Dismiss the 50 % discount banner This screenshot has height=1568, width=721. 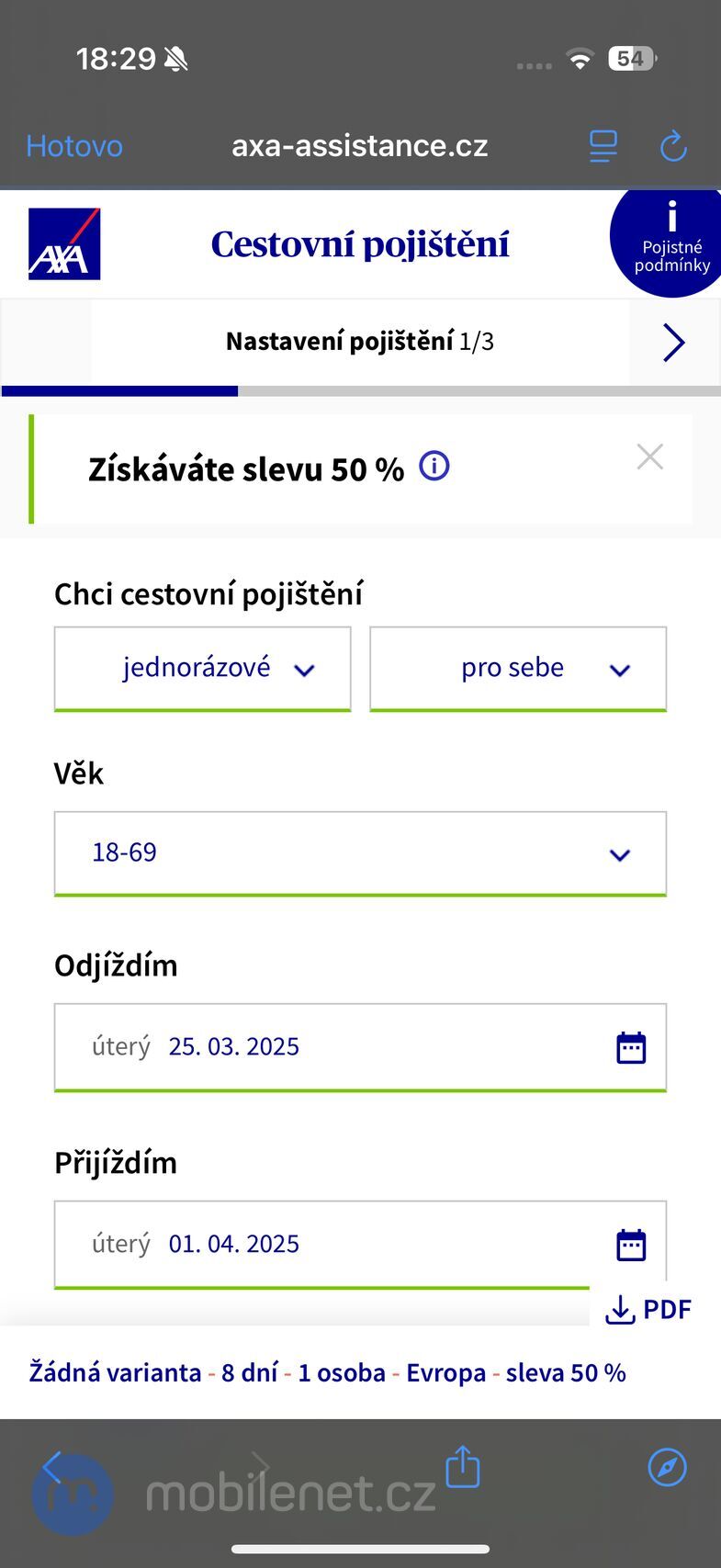[650, 456]
